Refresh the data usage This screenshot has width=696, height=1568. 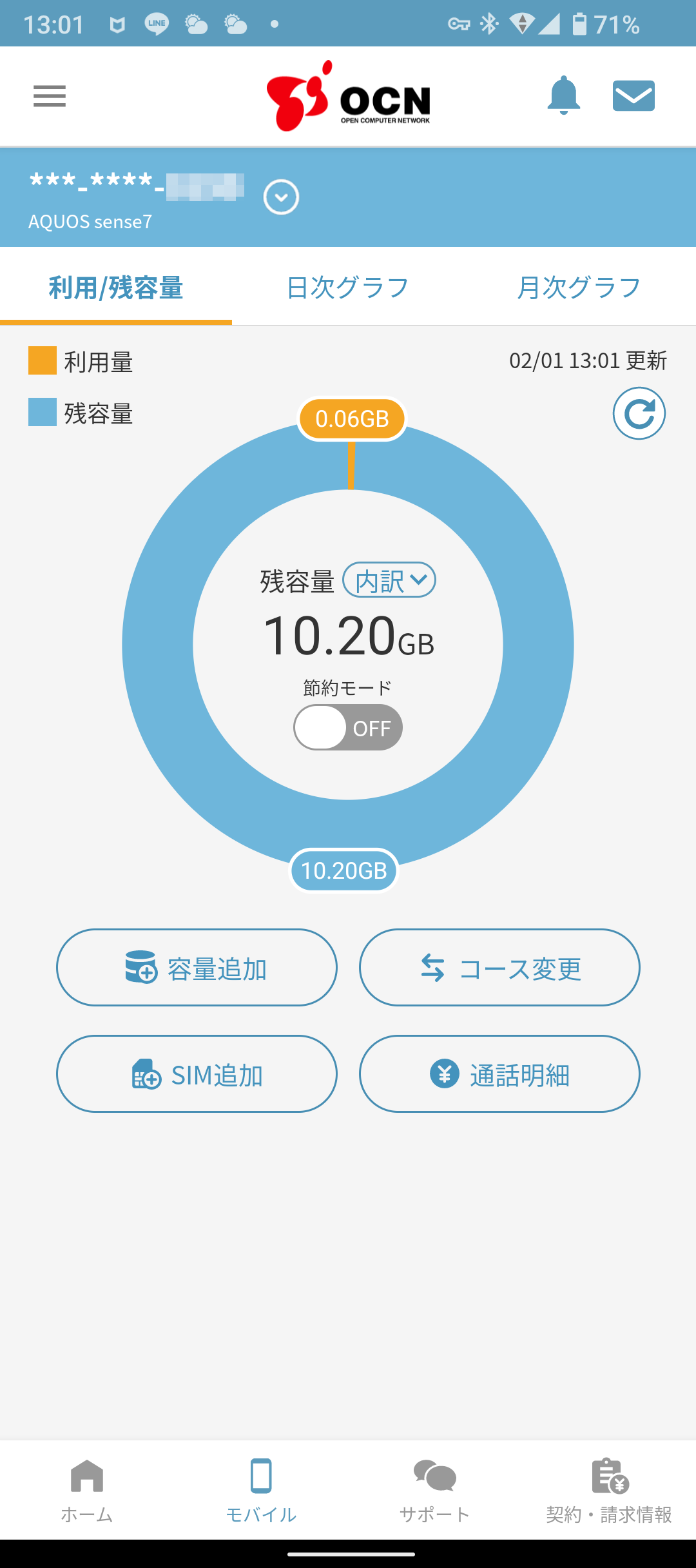click(639, 413)
